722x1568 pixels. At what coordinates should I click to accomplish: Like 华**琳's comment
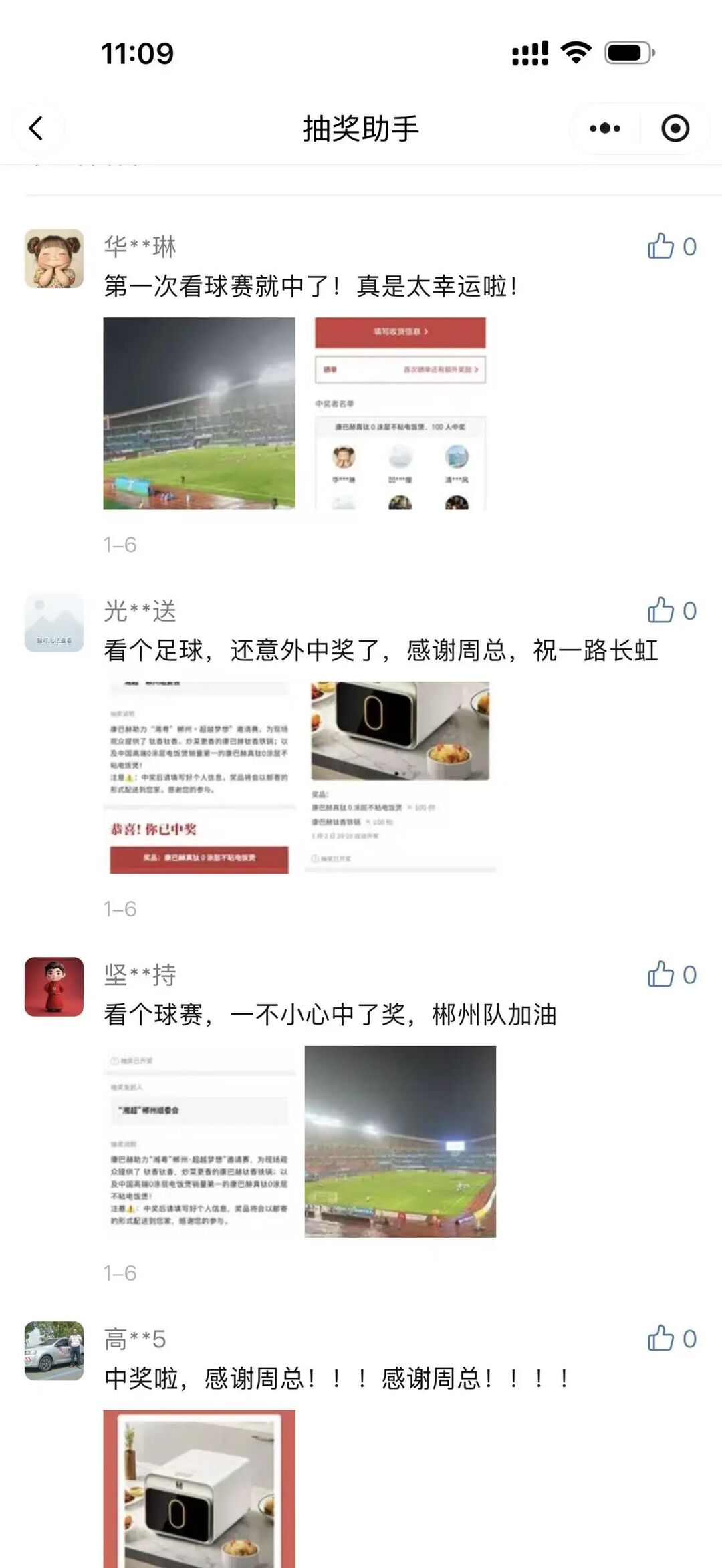[661, 247]
